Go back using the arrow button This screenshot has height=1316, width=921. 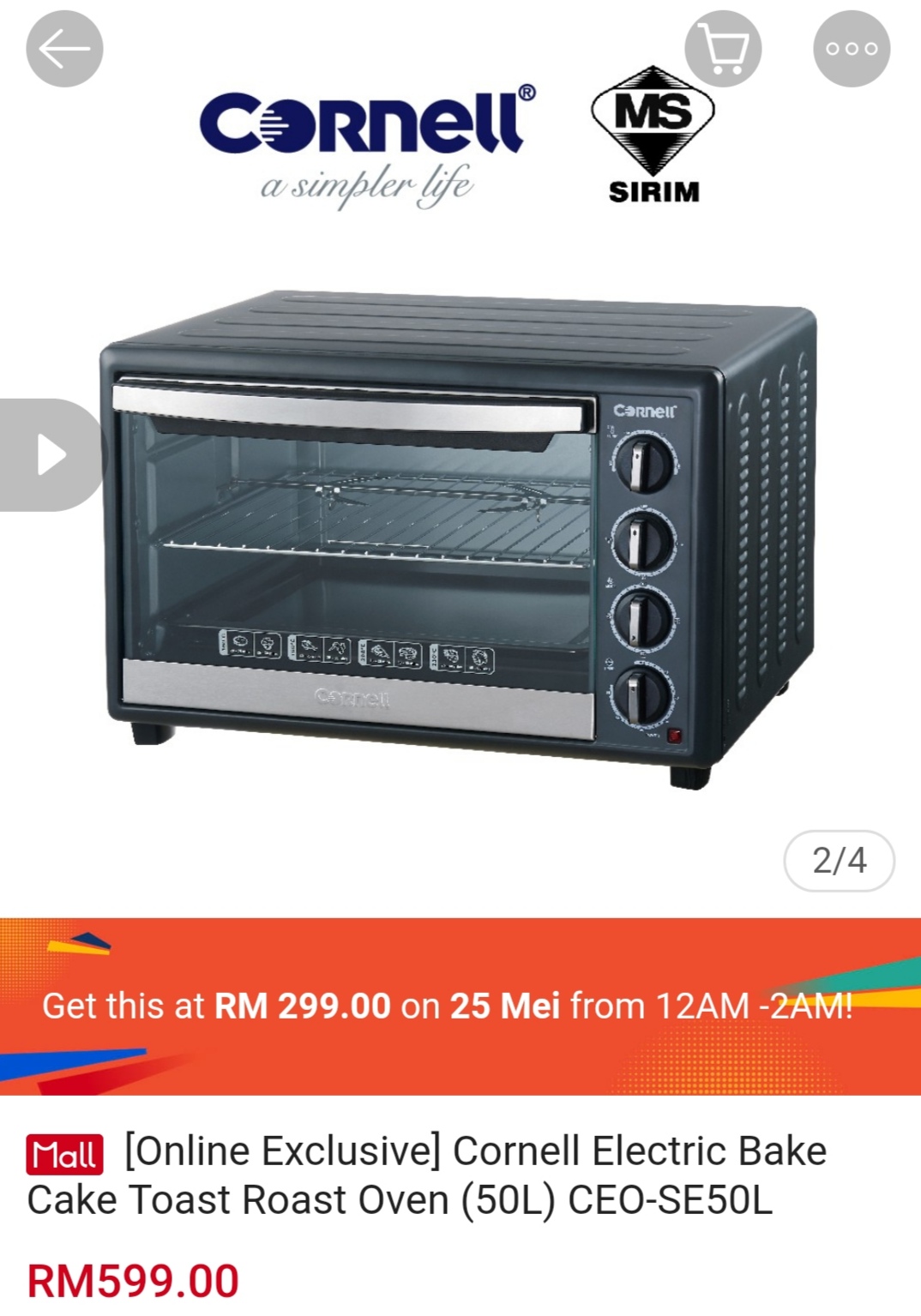64,49
